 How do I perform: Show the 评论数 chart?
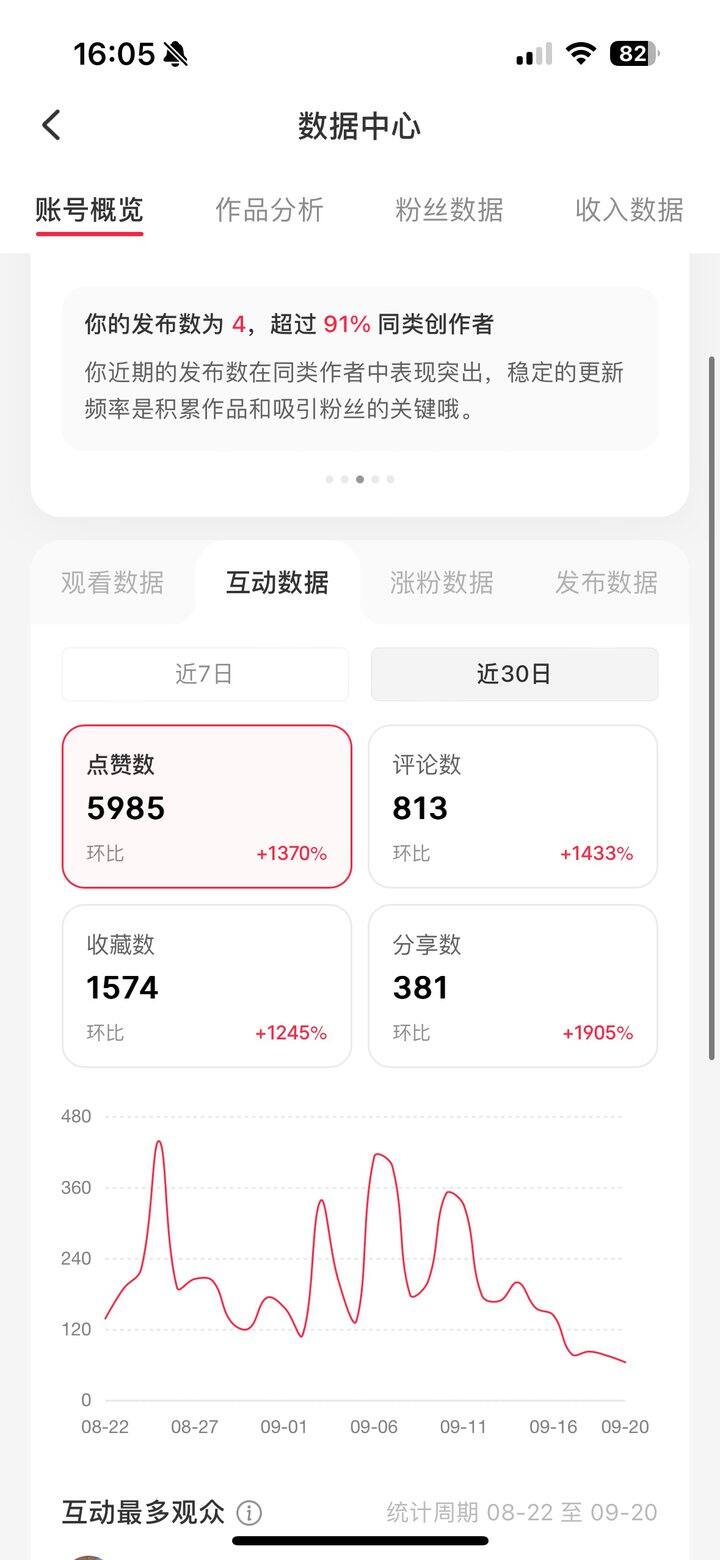click(x=513, y=806)
